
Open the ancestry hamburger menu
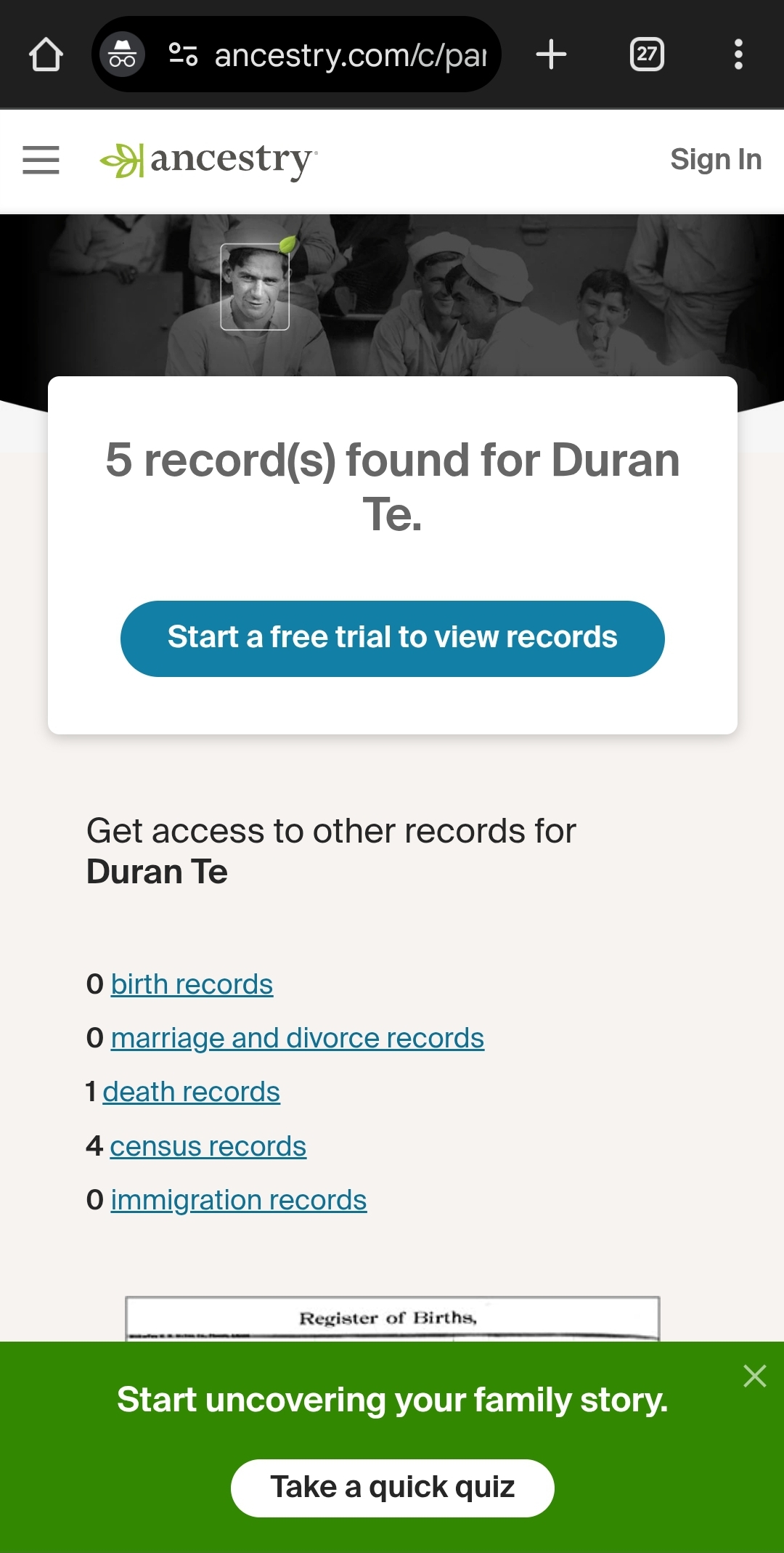(41, 159)
